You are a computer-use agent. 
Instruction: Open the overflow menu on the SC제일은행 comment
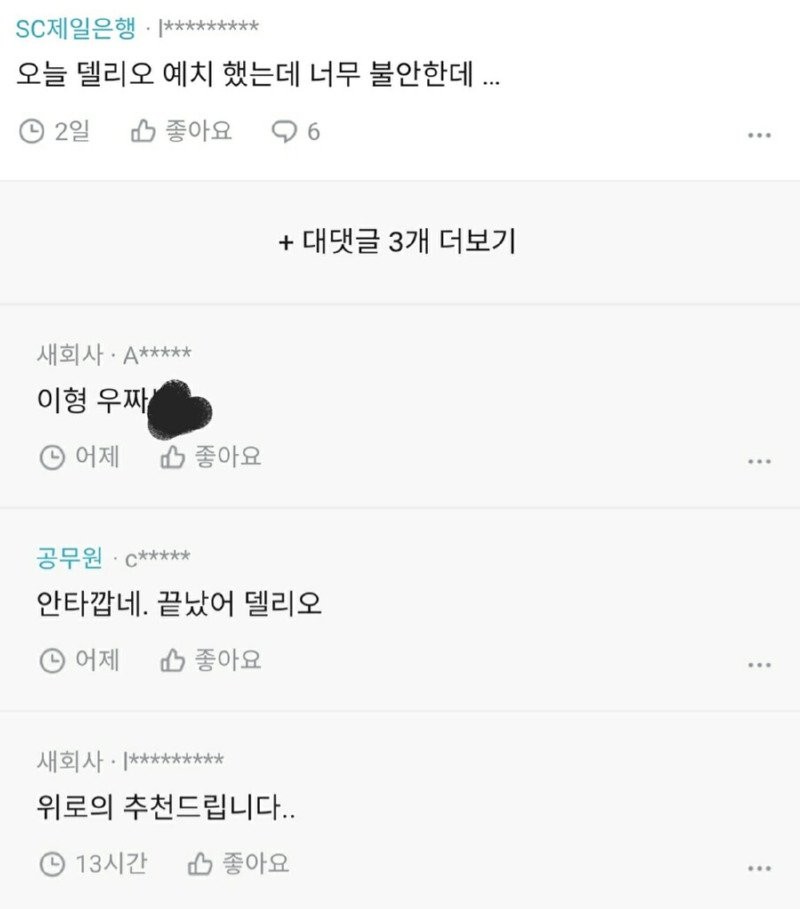coord(759,135)
